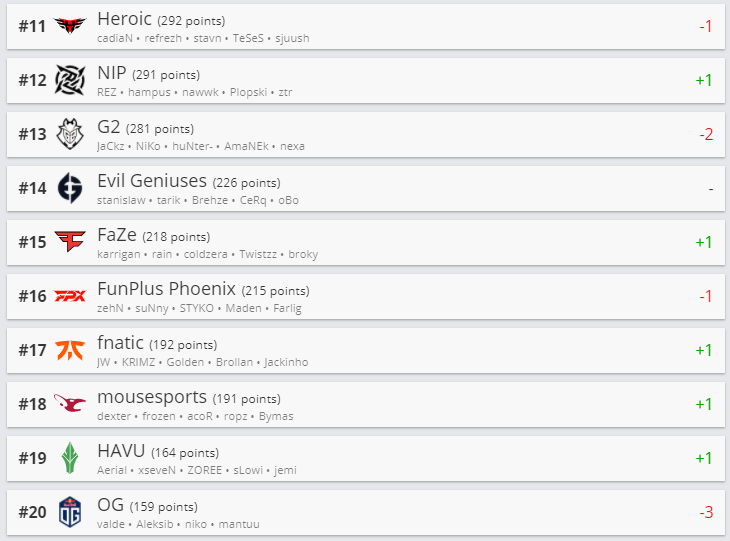Select the G2 team card
This screenshot has height=541, width=730.
364,135
